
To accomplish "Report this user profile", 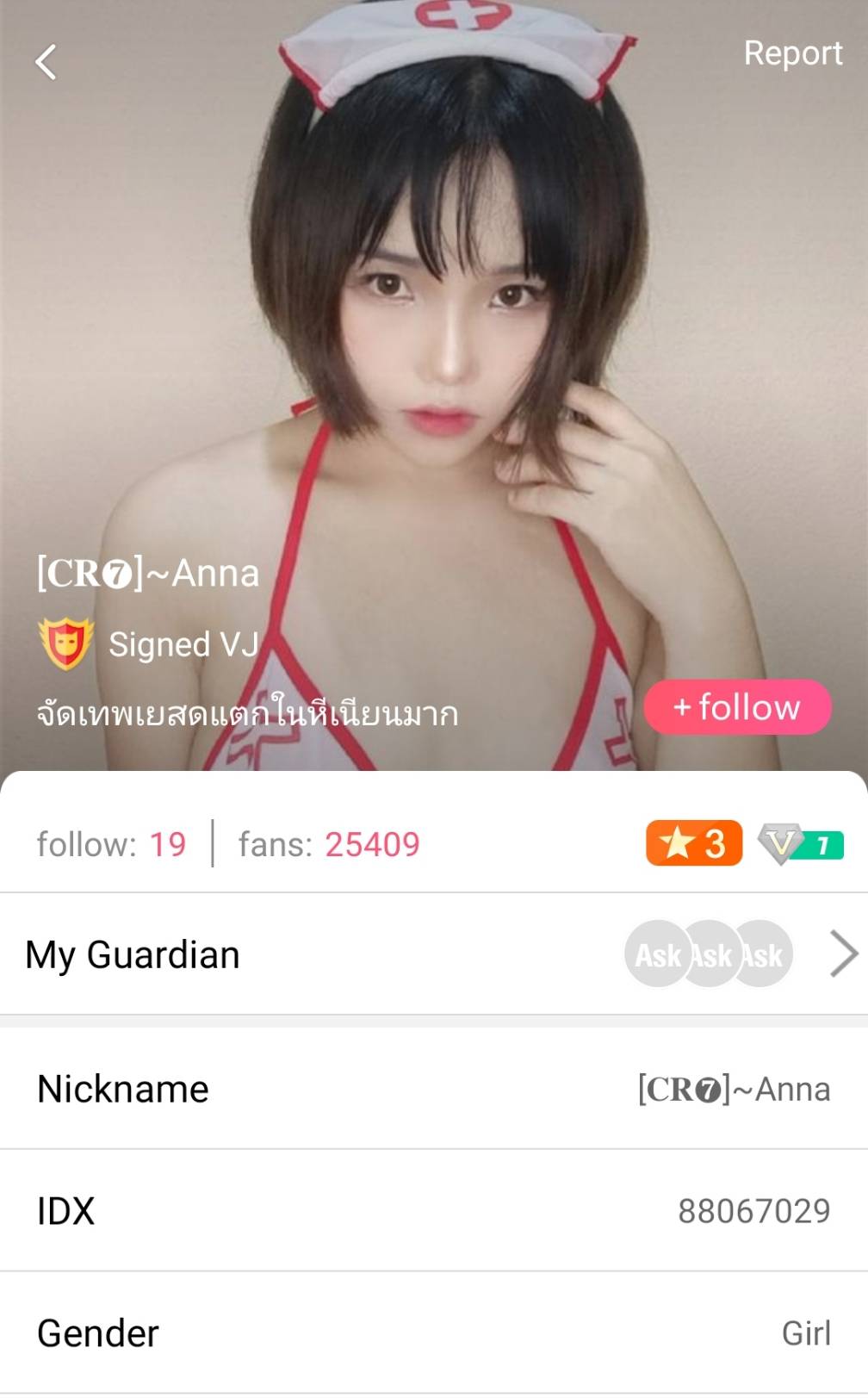I will (792, 53).
